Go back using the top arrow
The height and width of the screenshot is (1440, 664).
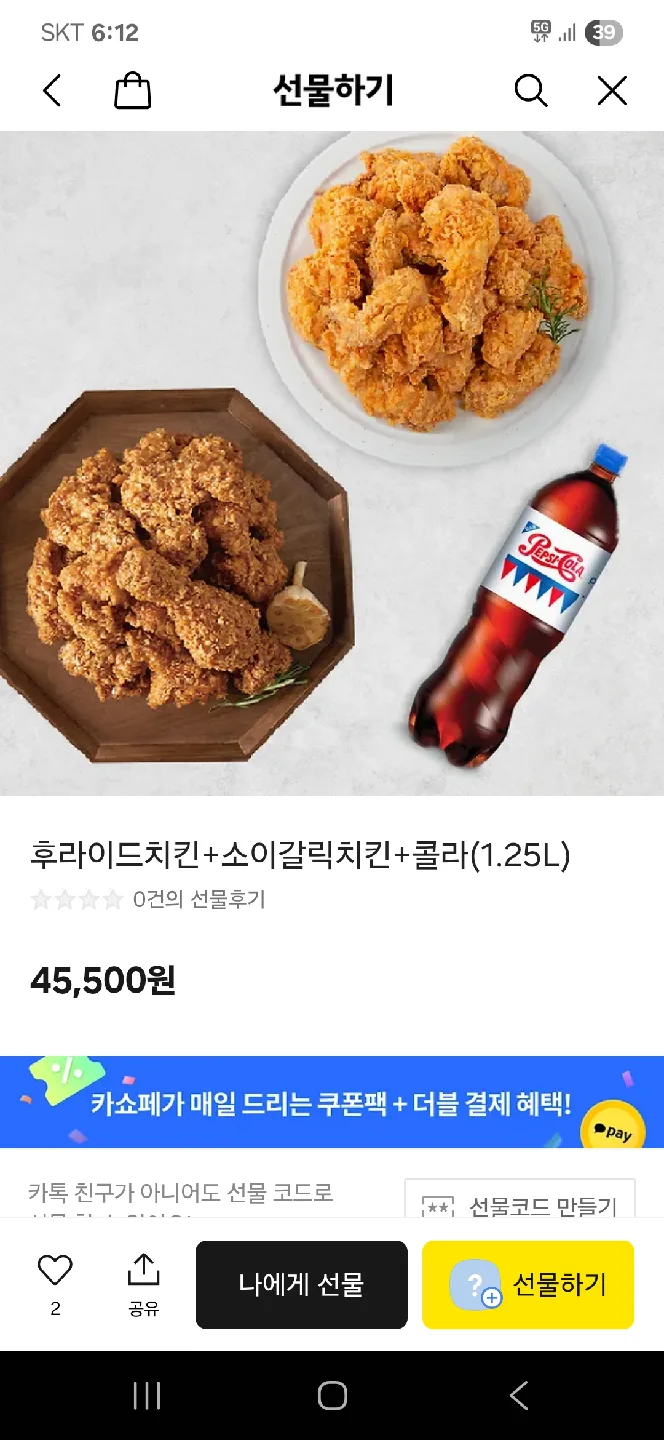click(x=52, y=92)
